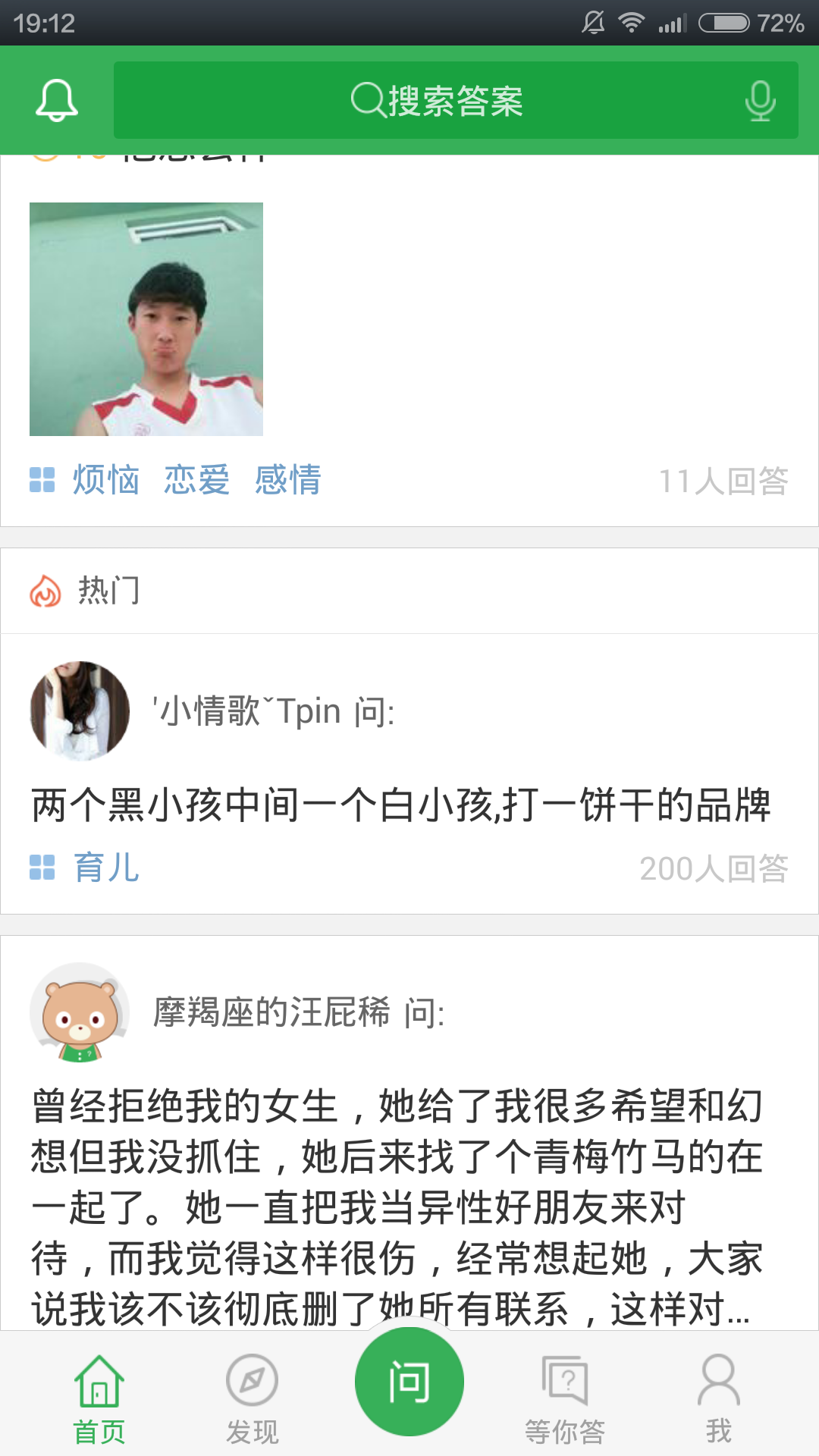Select the 育儿 topic tag
The width and height of the screenshot is (819, 1456).
click(106, 868)
